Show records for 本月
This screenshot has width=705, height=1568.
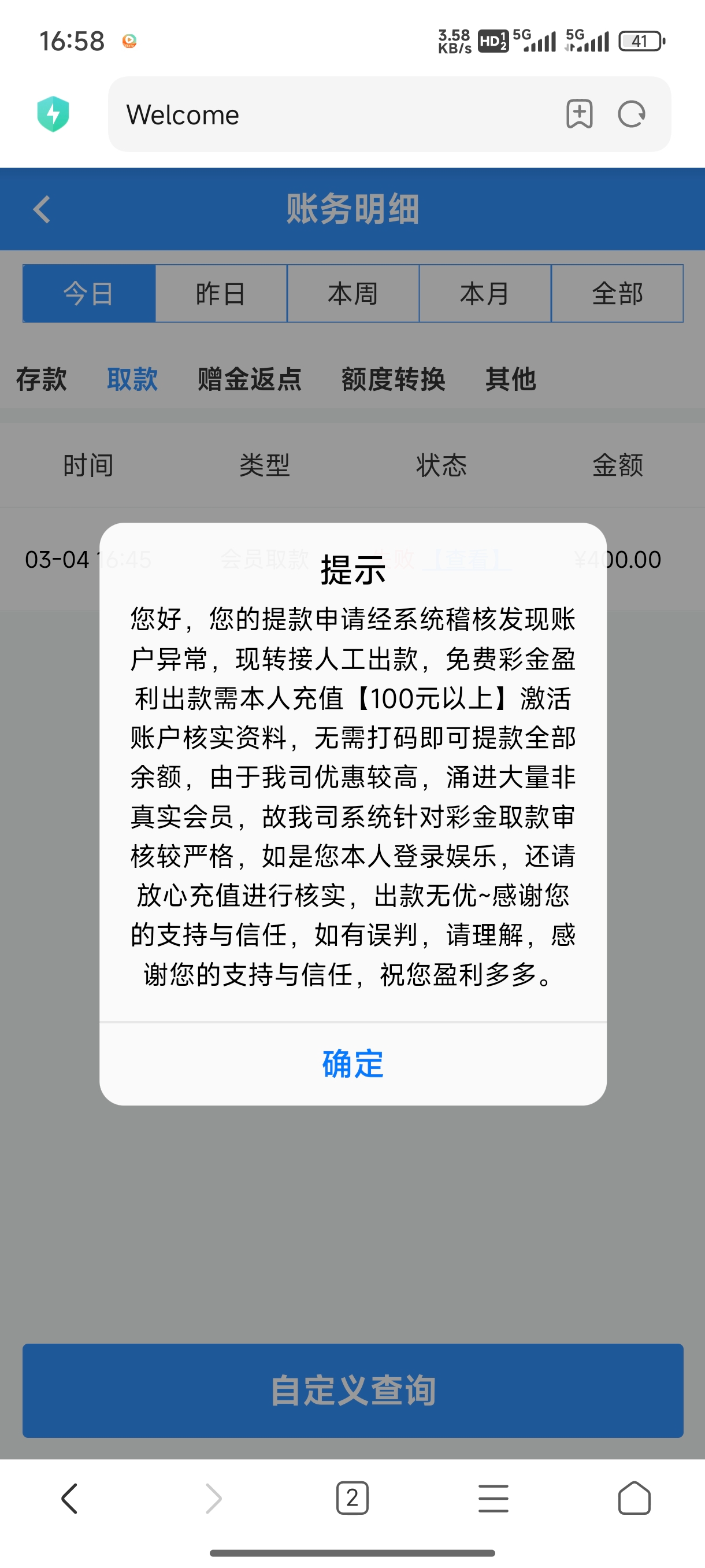coord(485,293)
